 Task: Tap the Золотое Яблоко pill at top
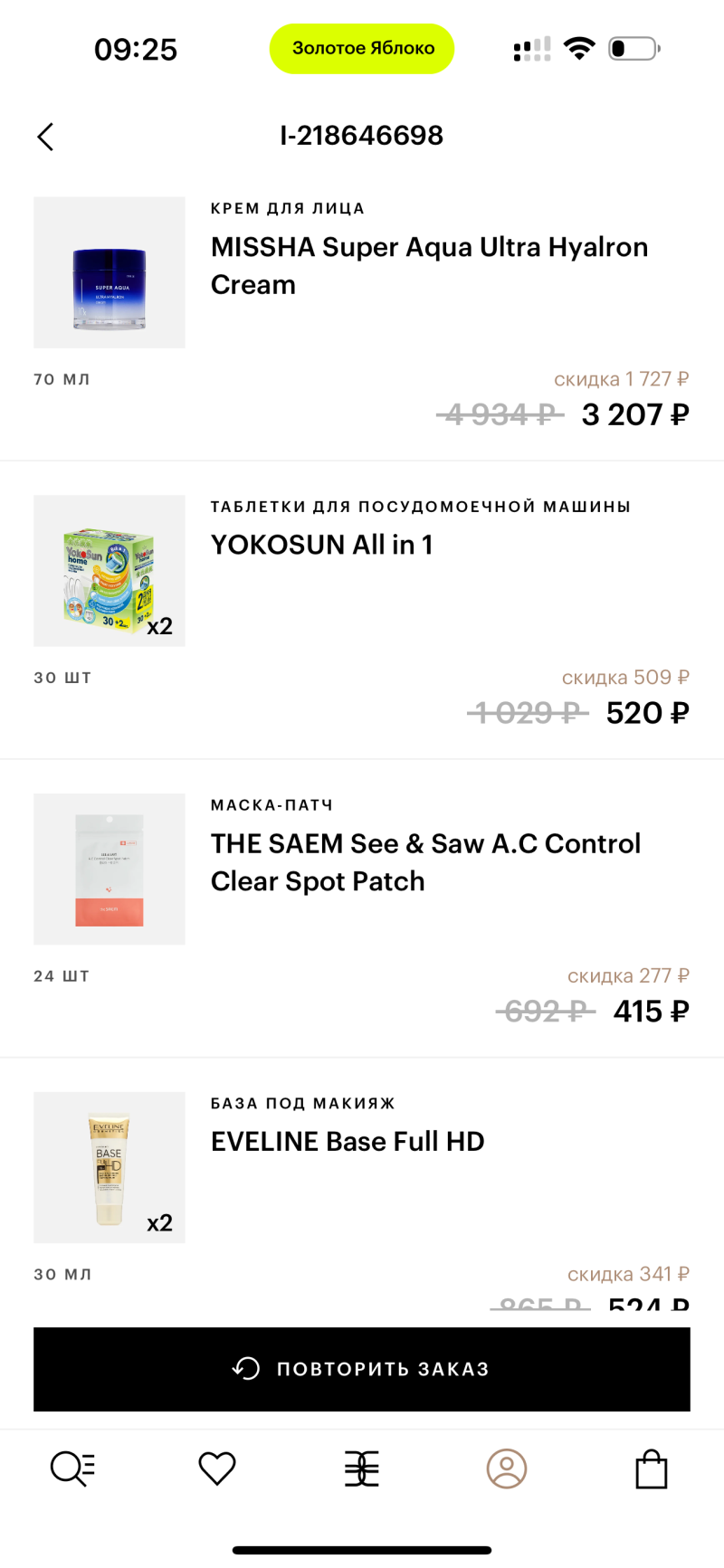coord(362,49)
